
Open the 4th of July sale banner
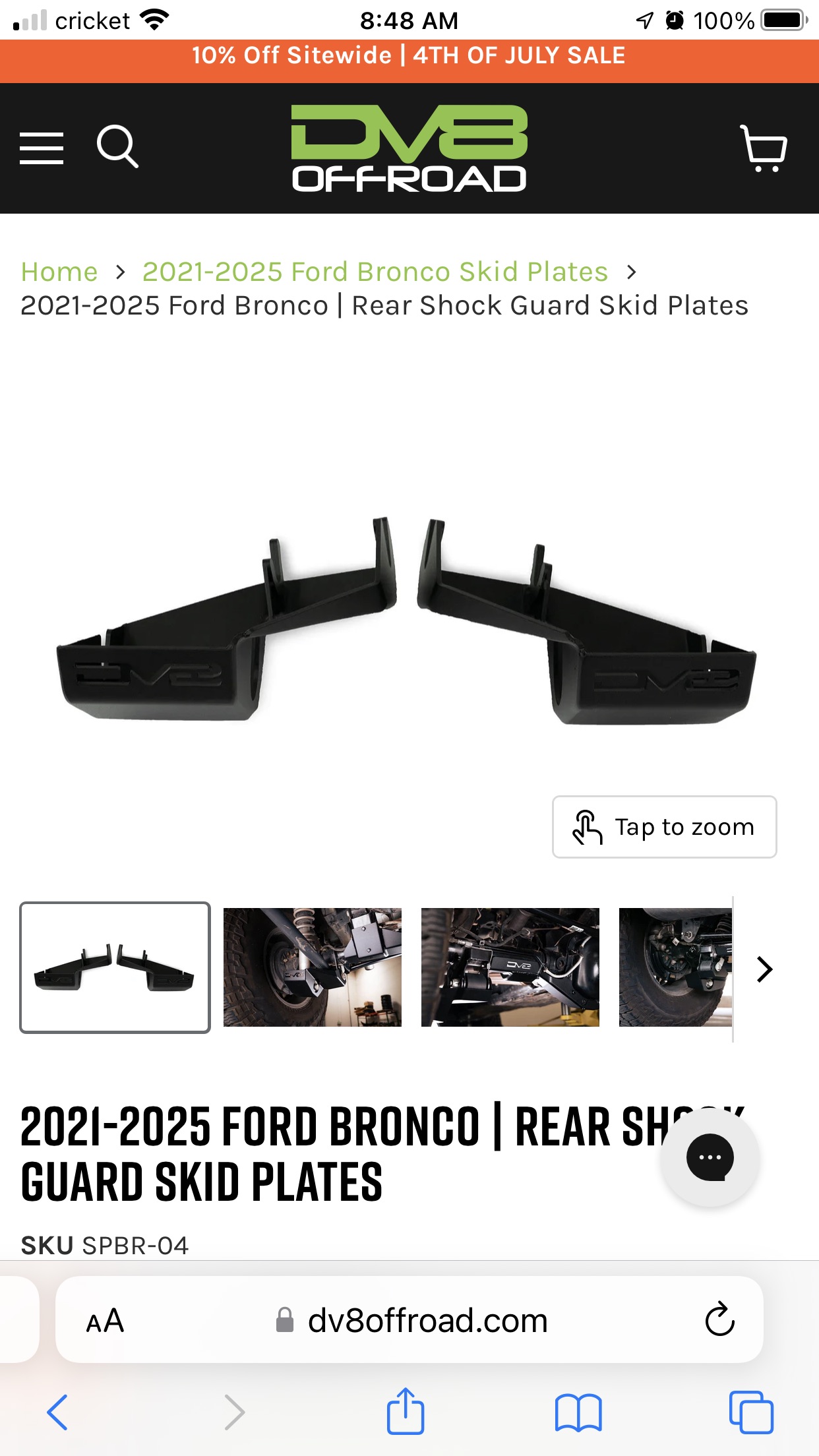tap(409, 56)
